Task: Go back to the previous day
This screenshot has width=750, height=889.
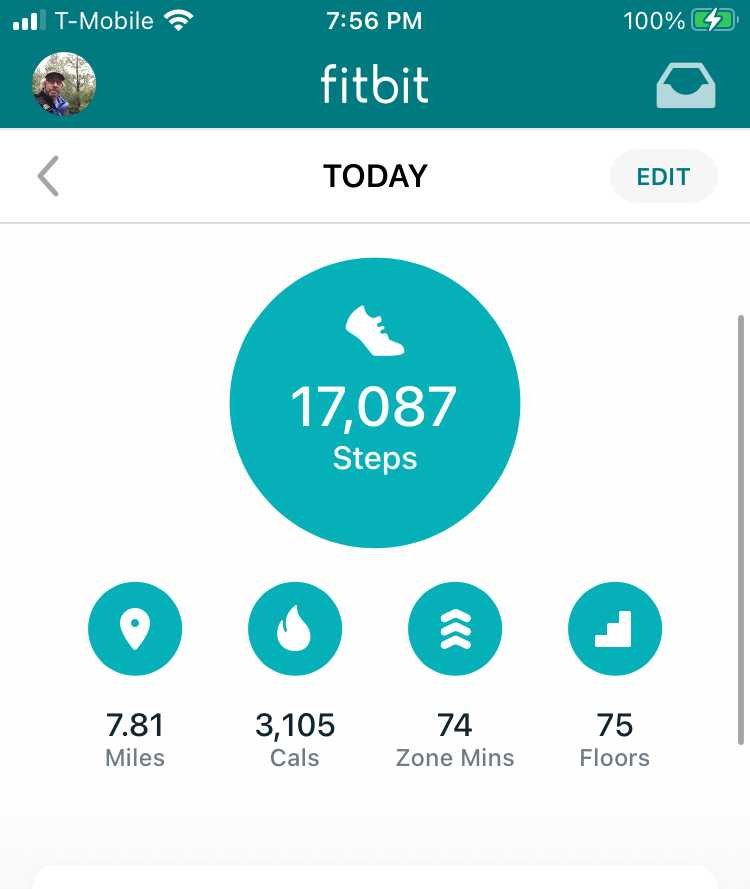Action: point(48,177)
